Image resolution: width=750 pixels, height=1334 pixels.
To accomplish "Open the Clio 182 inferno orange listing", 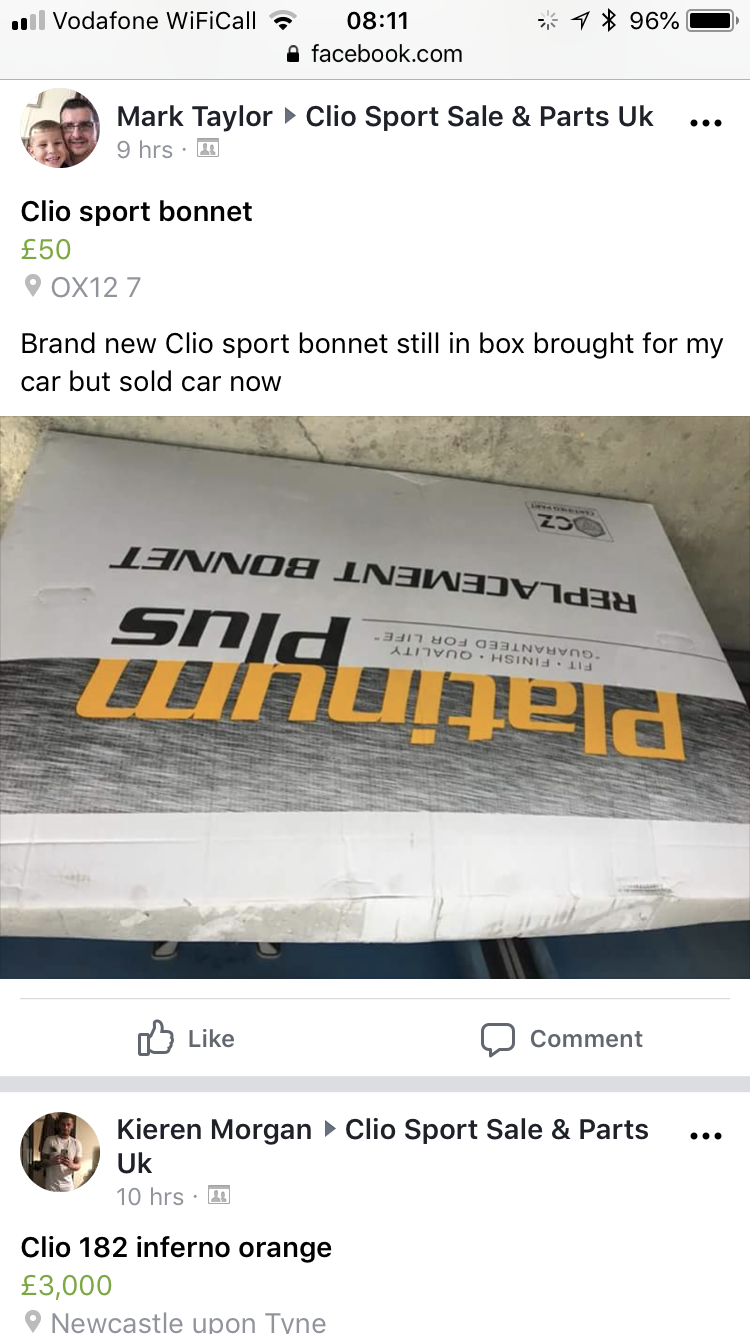I will coord(176,1247).
